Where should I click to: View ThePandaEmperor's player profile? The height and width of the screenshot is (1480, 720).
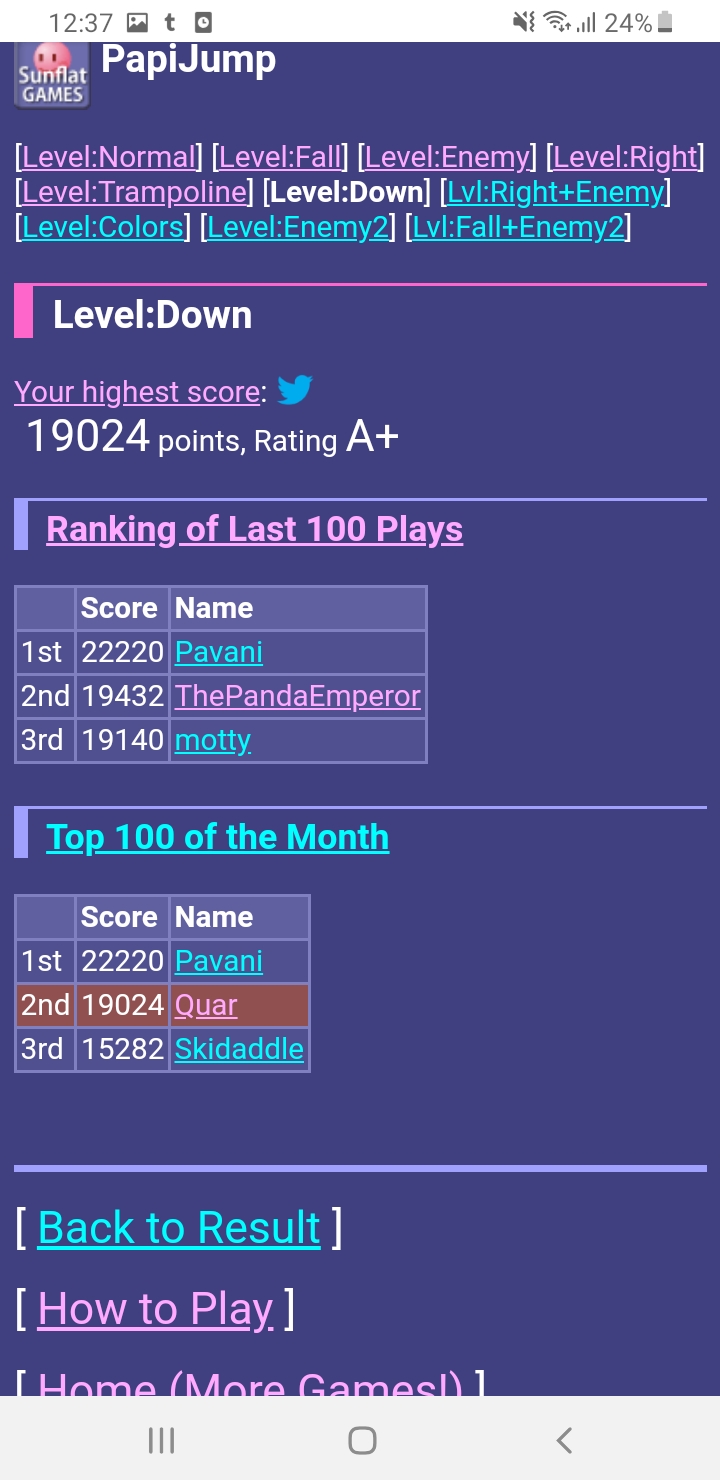pyautogui.click(x=297, y=696)
